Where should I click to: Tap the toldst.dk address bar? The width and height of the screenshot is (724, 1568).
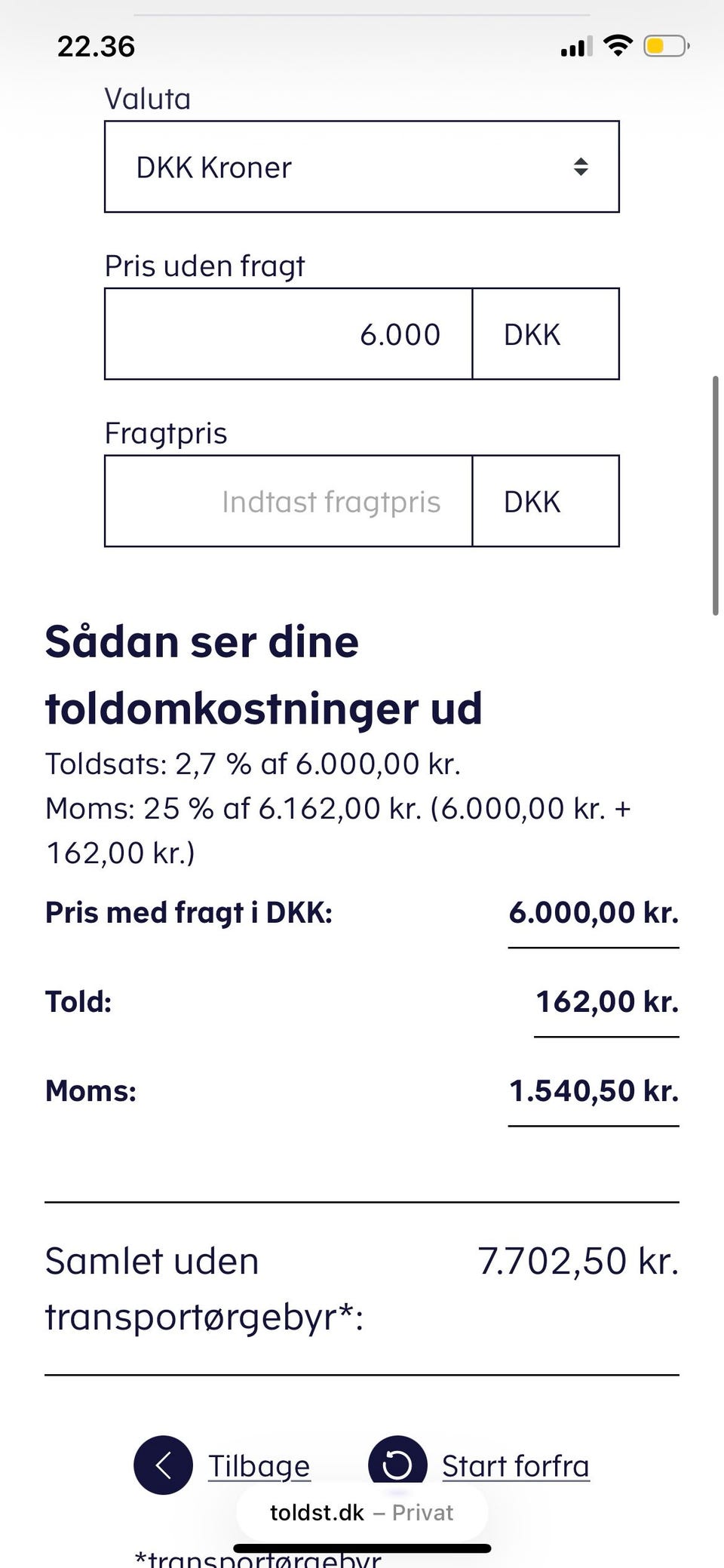pos(361,1513)
